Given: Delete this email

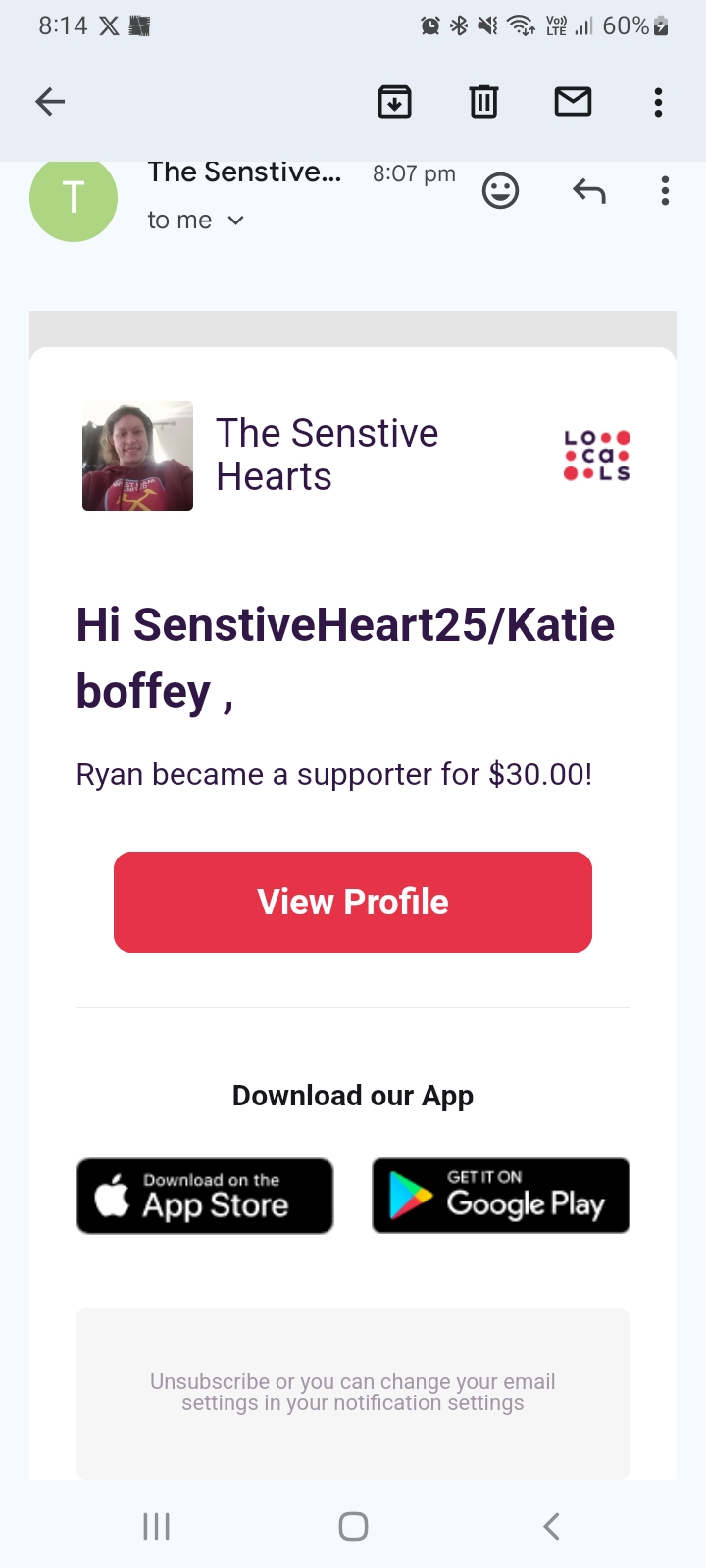Looking at the screenshot, I should (x=483, y=101).
